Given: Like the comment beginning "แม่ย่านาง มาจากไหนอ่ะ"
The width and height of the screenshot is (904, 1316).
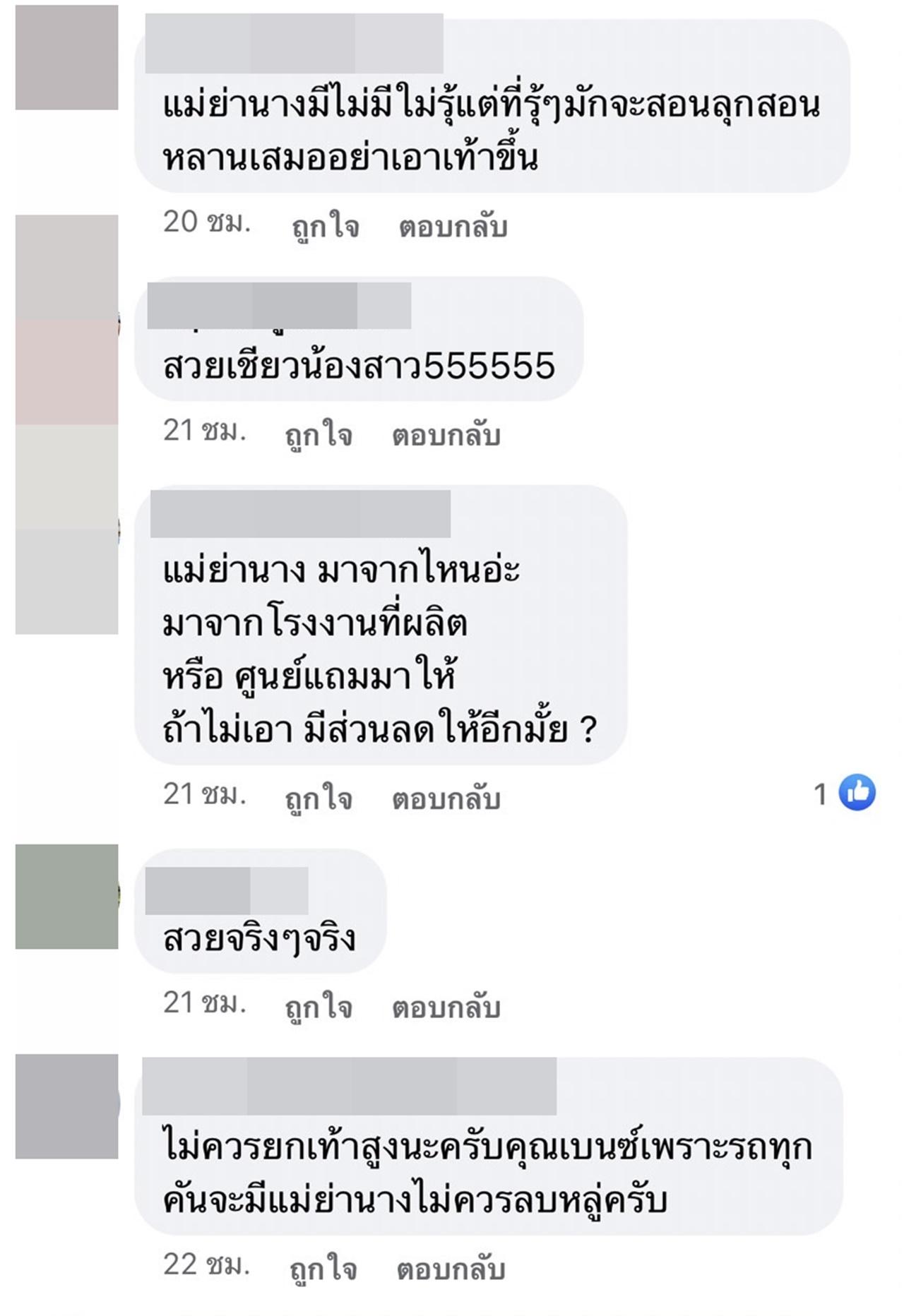Looking at the screenshot, I should point(319,798).
